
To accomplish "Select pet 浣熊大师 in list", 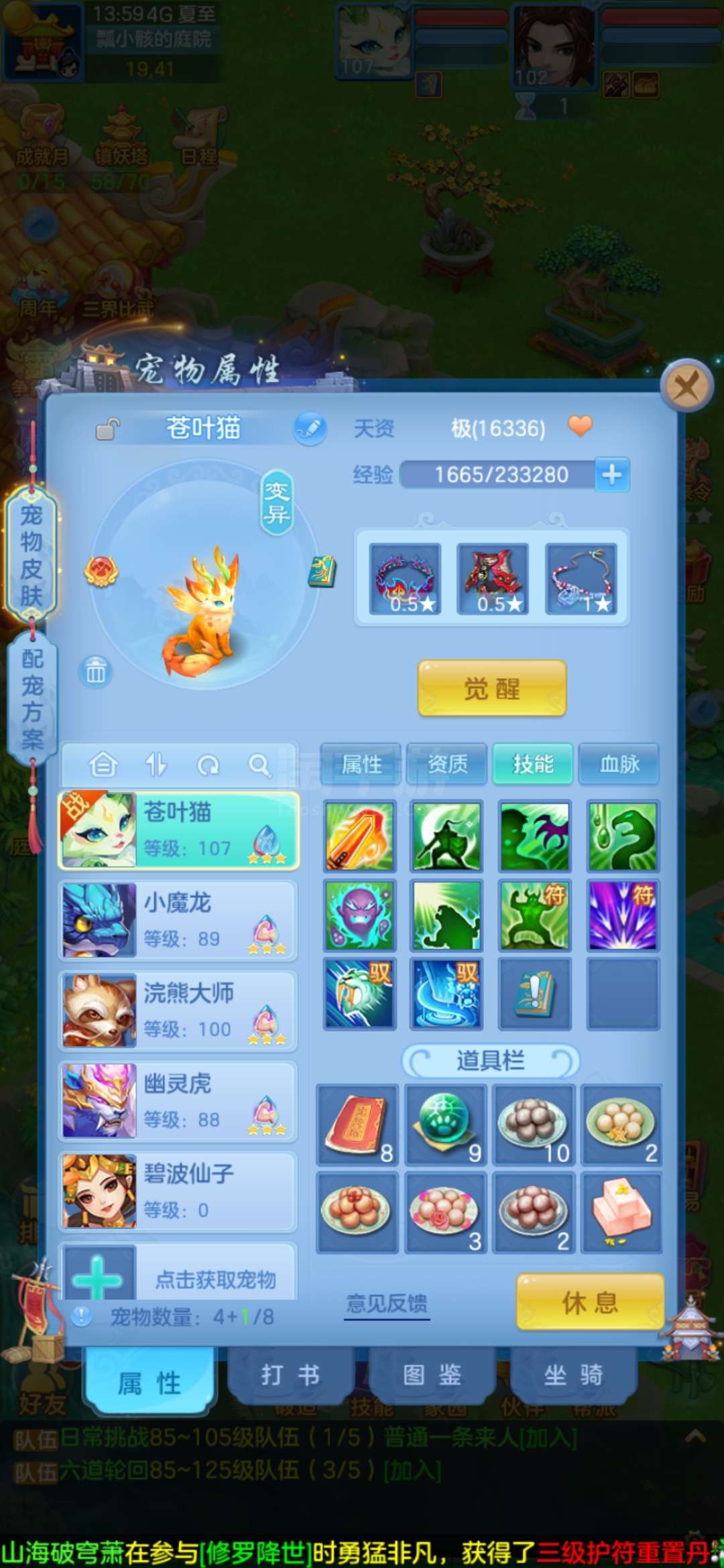I will [x=178, y=1010].
